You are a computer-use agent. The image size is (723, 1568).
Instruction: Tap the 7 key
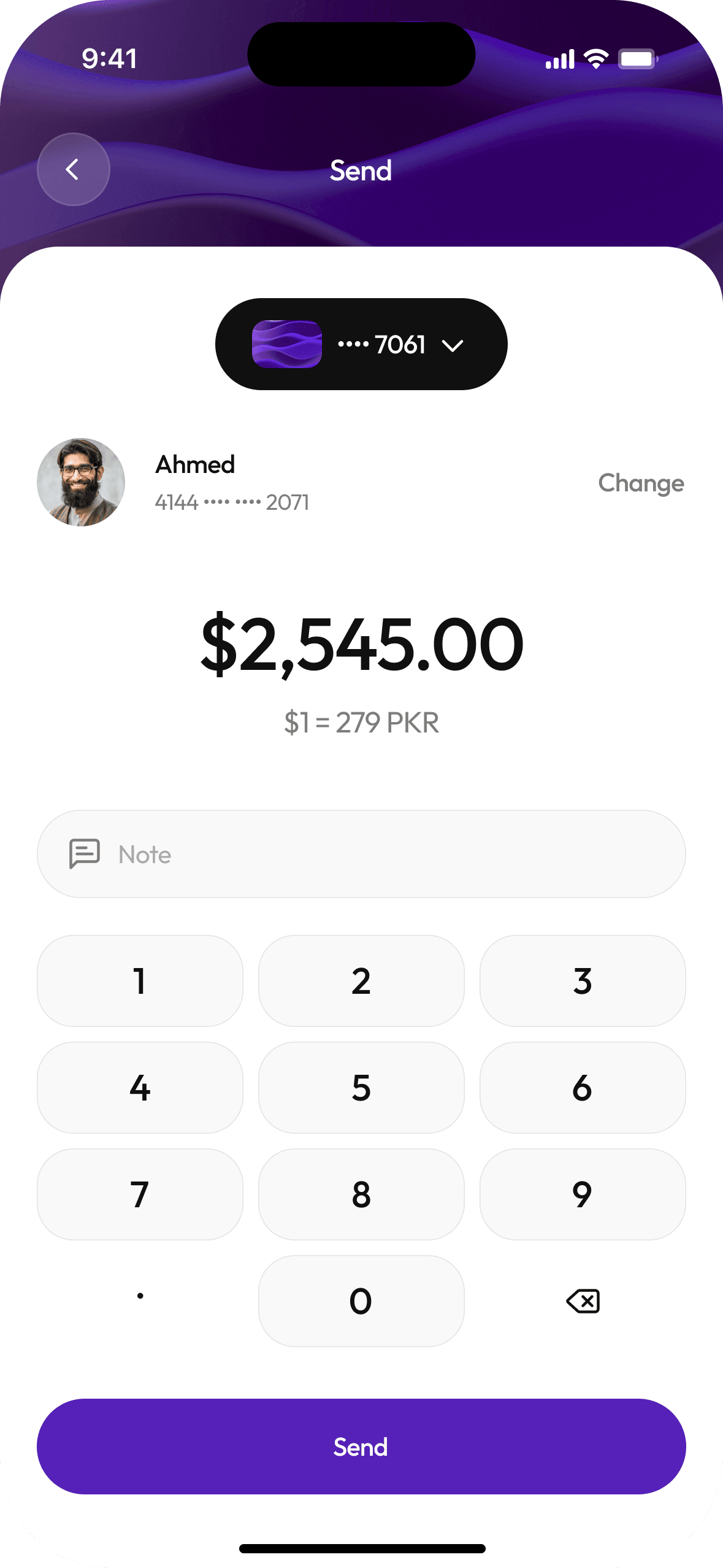[140, 1194]
